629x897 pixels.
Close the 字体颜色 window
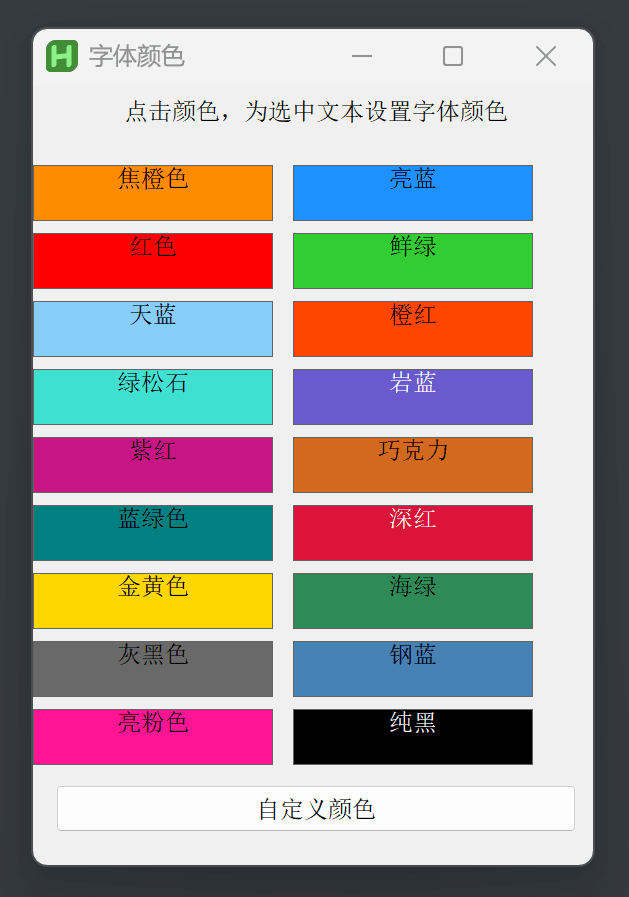coord(545,56)
